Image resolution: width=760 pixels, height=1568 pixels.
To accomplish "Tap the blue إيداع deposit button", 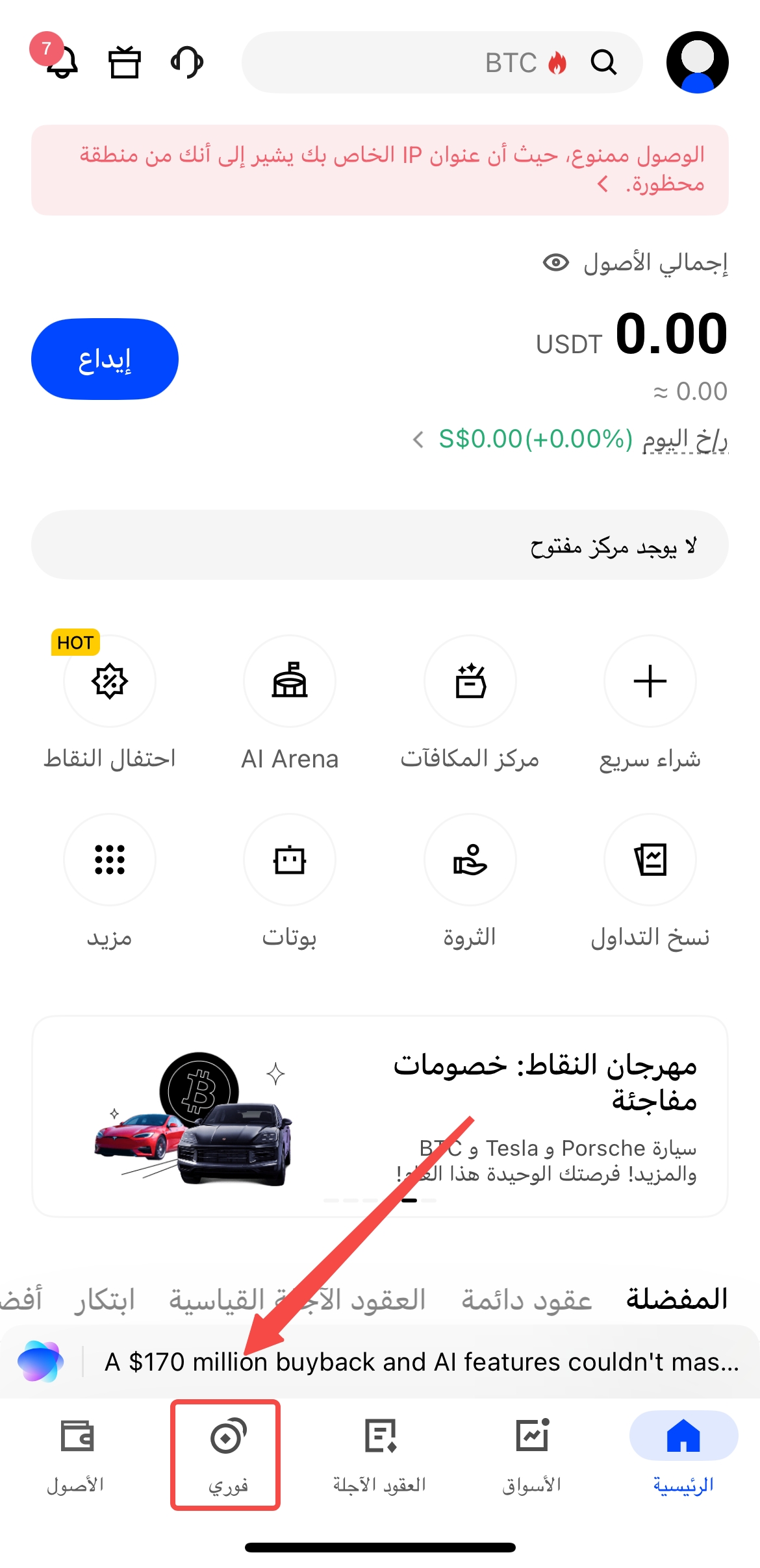I will pos(105,359).
